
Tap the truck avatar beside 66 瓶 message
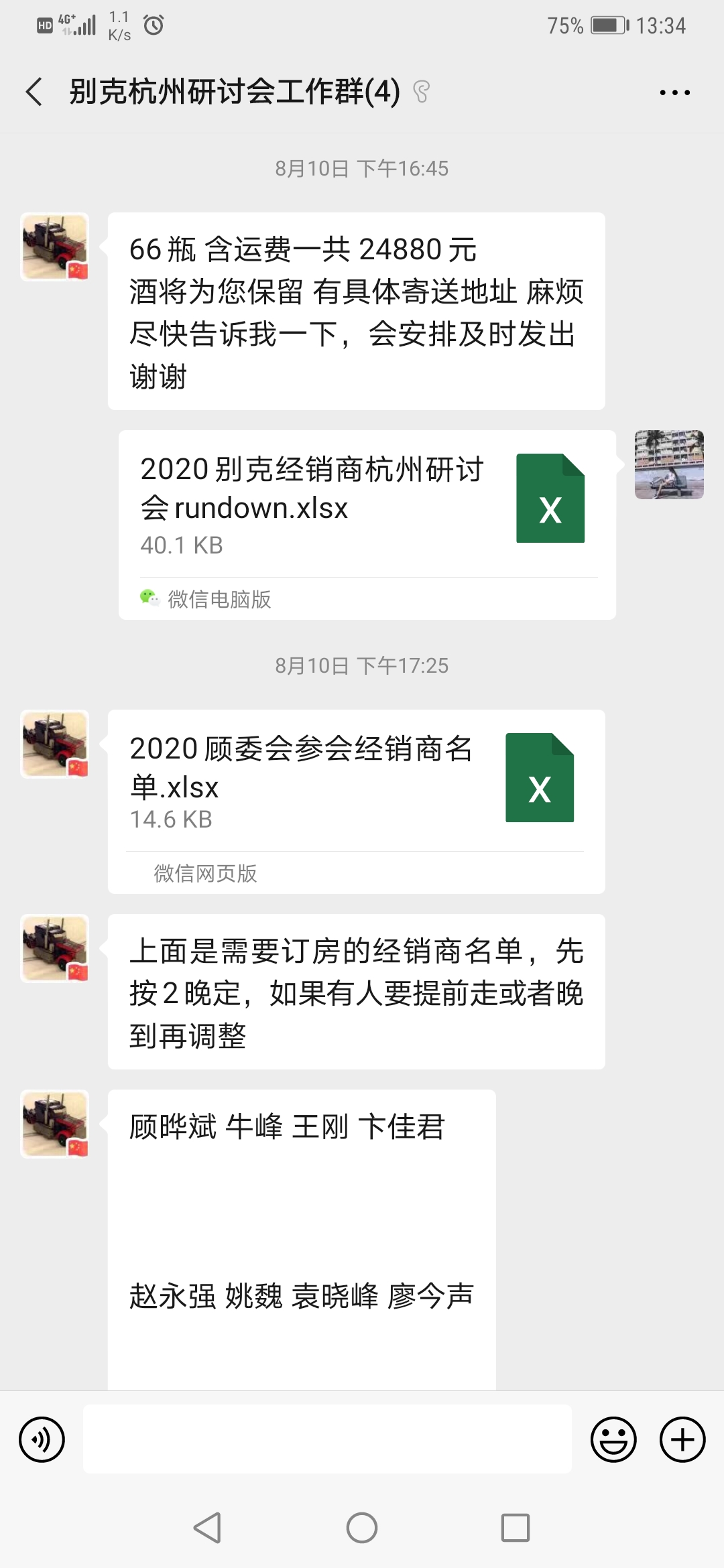[55, 247]
